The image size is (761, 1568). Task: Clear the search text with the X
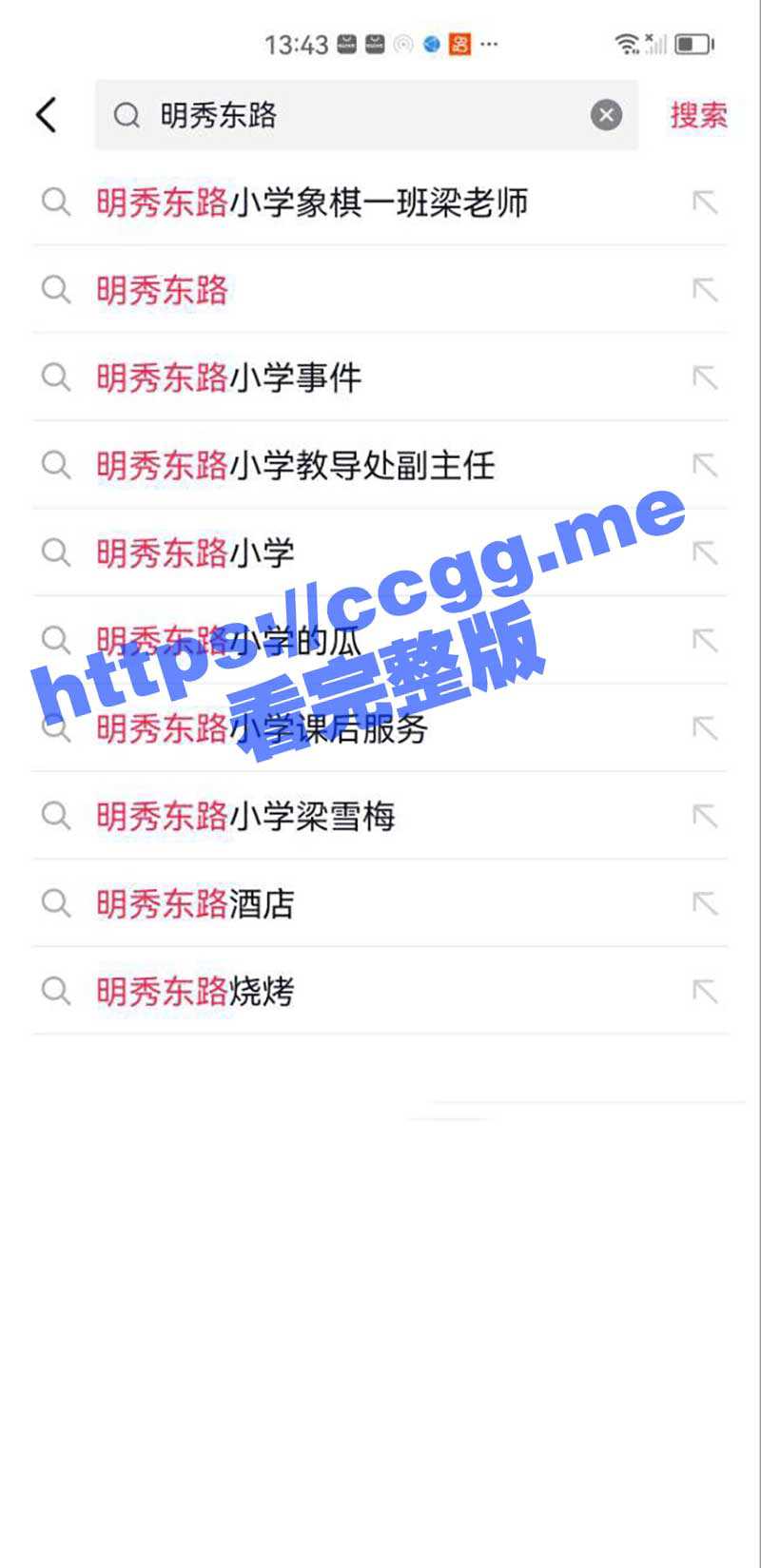coord(606,115)
